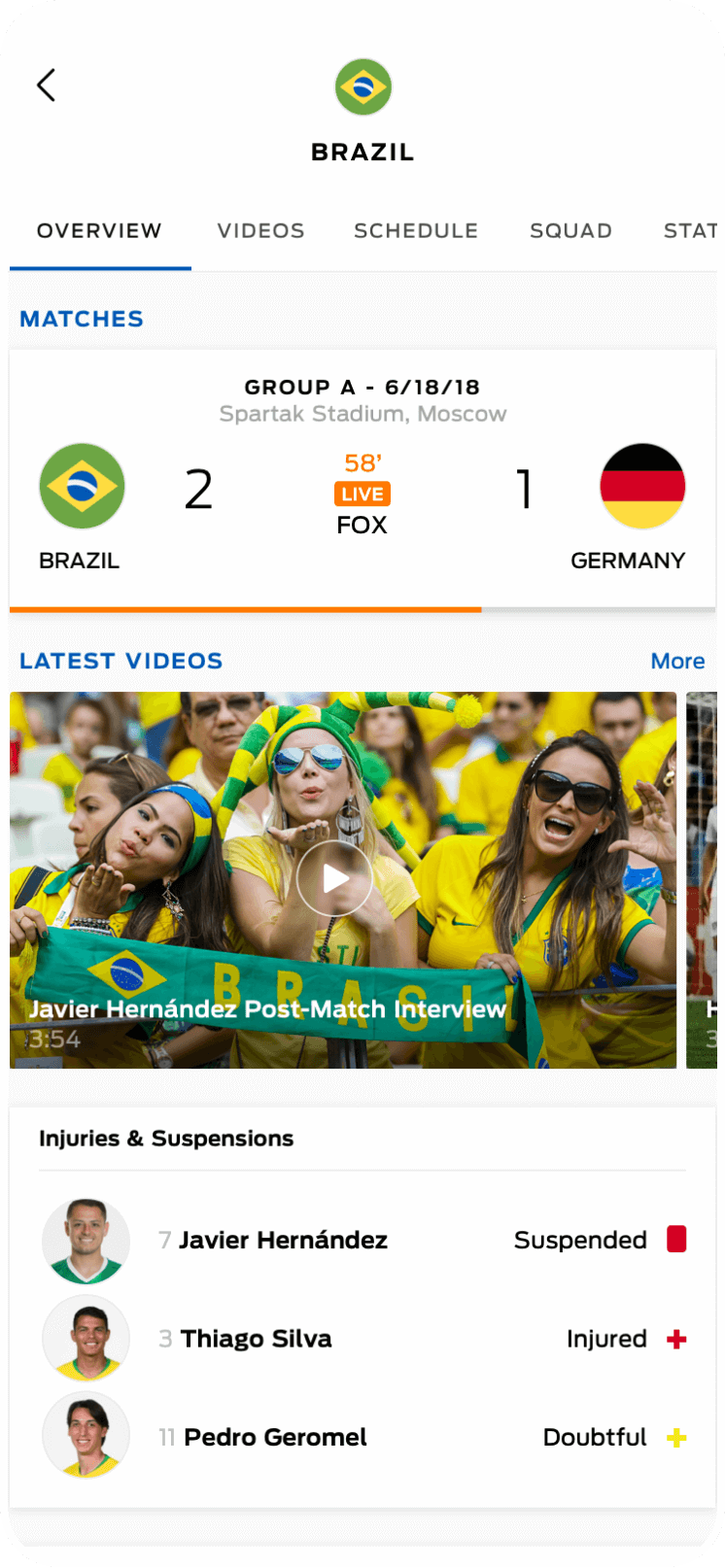Tap More next to Latest Videos
725x1568 pixels.
click(677, 661)
